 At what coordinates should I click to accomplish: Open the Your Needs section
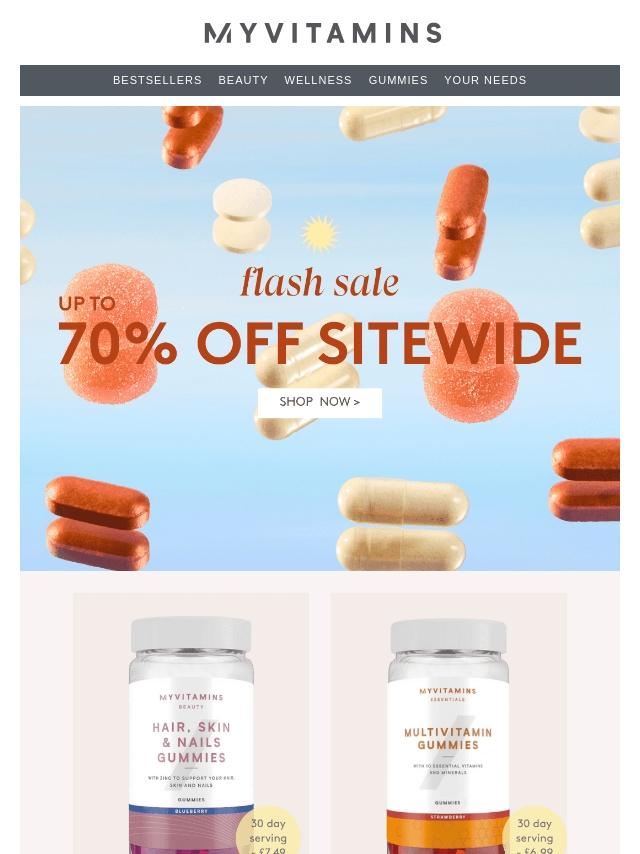point(485,80)
